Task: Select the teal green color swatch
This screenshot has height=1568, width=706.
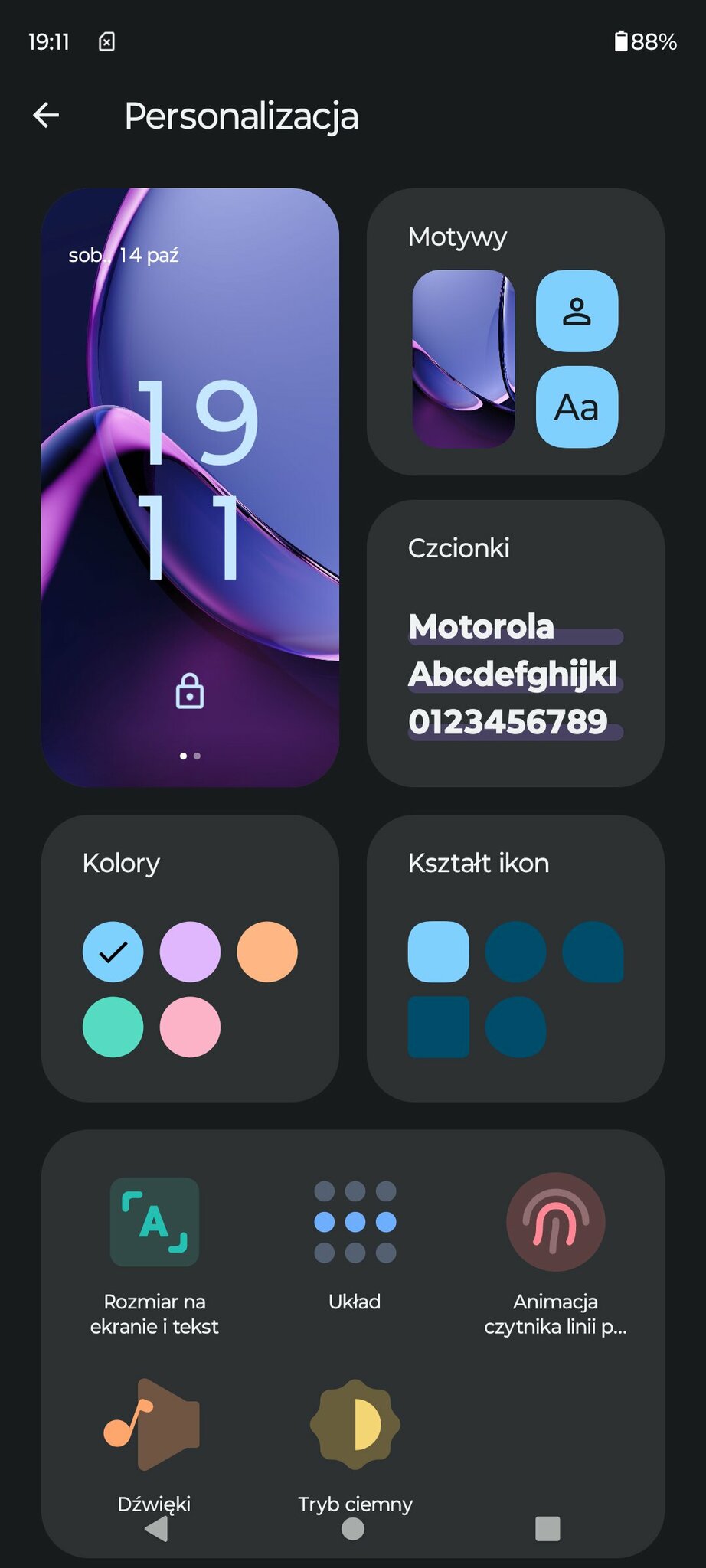Action: coord(113,1027)
